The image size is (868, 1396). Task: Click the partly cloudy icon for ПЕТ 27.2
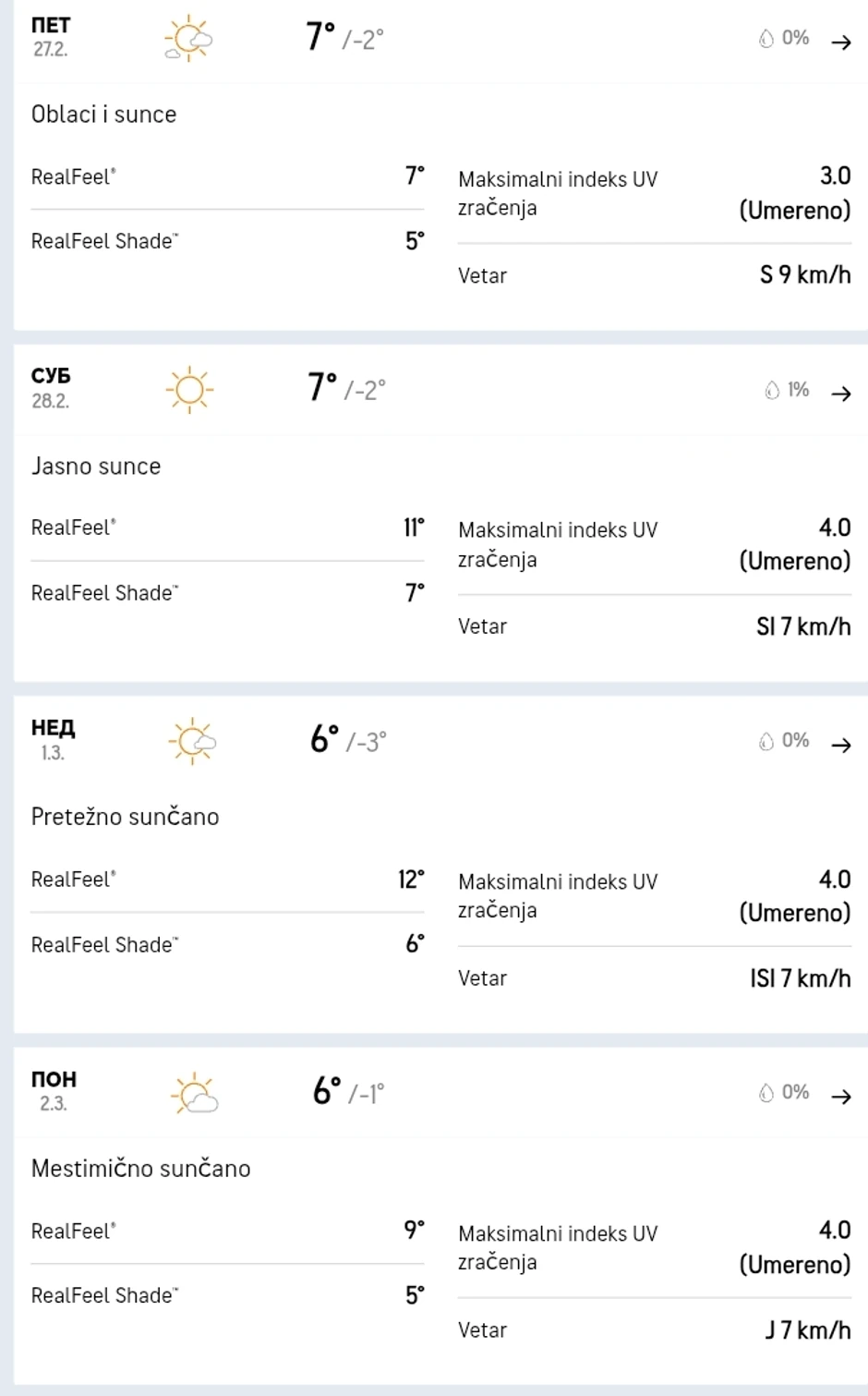189,39
